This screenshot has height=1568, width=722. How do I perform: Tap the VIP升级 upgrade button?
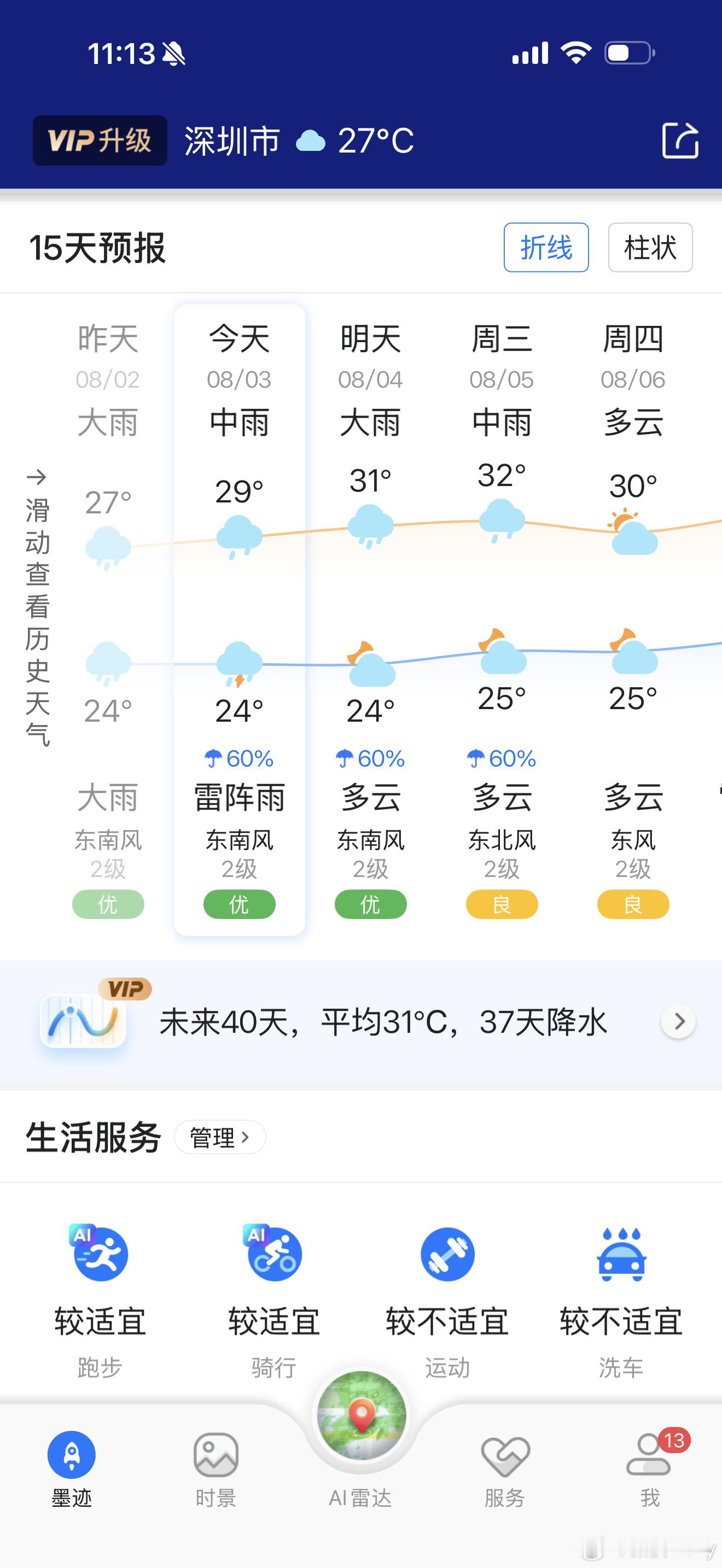(100, 141)
